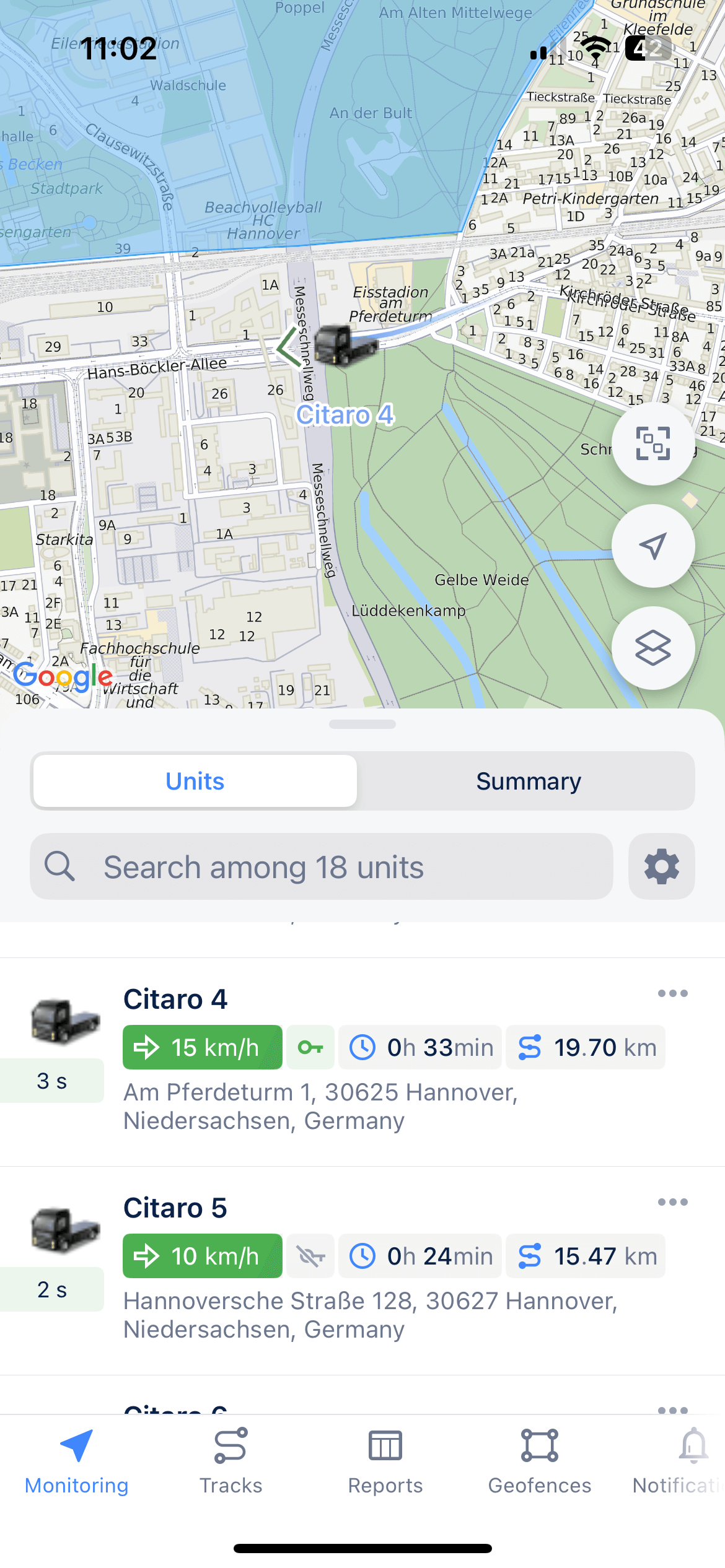
Task: Open unit list settings gear
Action: coord(661,867)
